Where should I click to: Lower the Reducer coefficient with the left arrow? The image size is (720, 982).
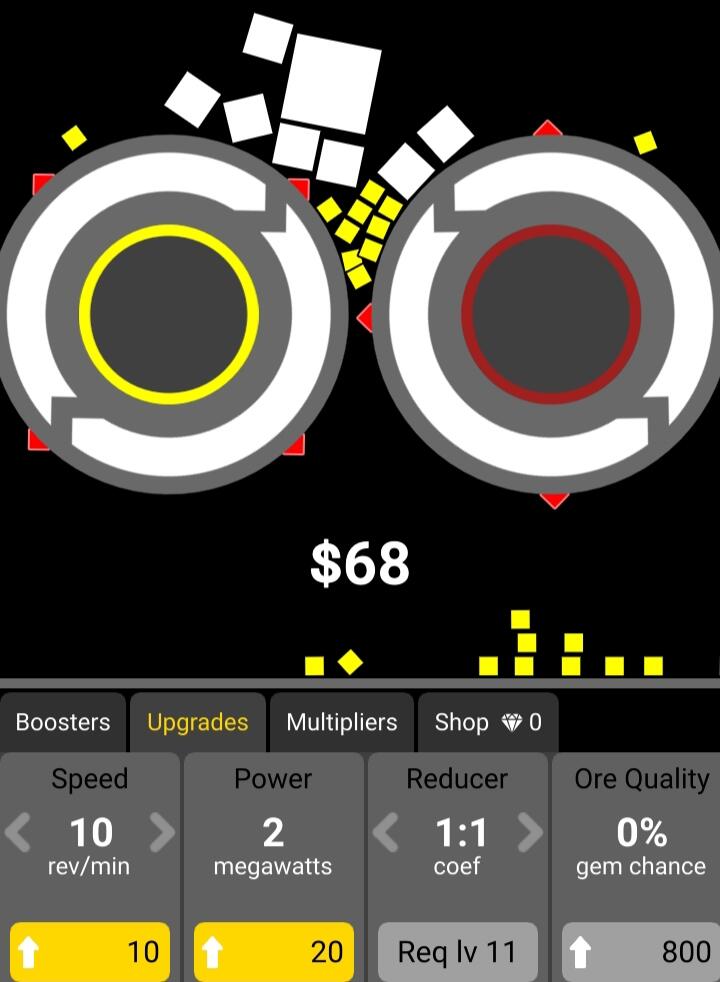pos(387,832)
